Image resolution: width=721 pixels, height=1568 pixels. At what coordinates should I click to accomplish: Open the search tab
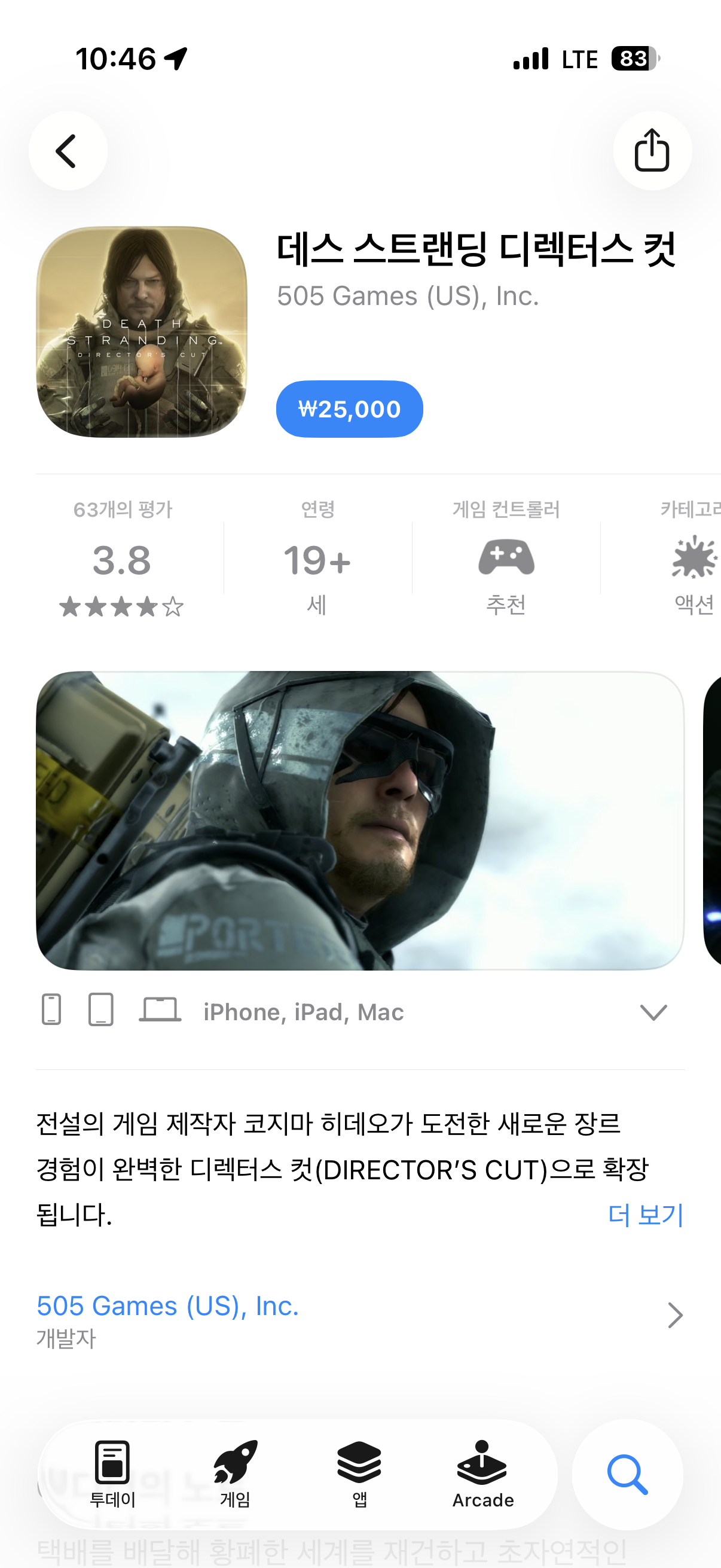tap(627, 1474)
